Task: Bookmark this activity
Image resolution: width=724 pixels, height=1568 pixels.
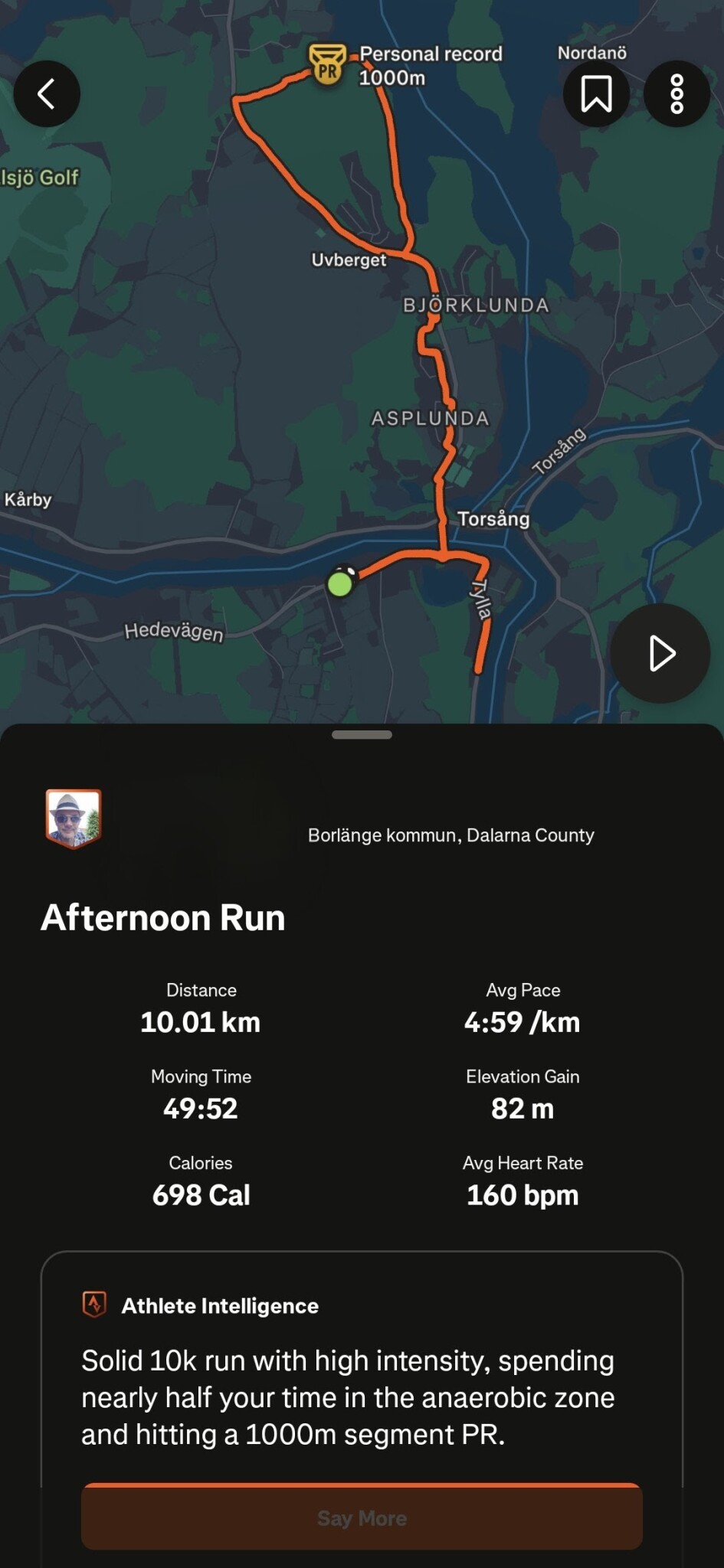Action: coord(596,93)
